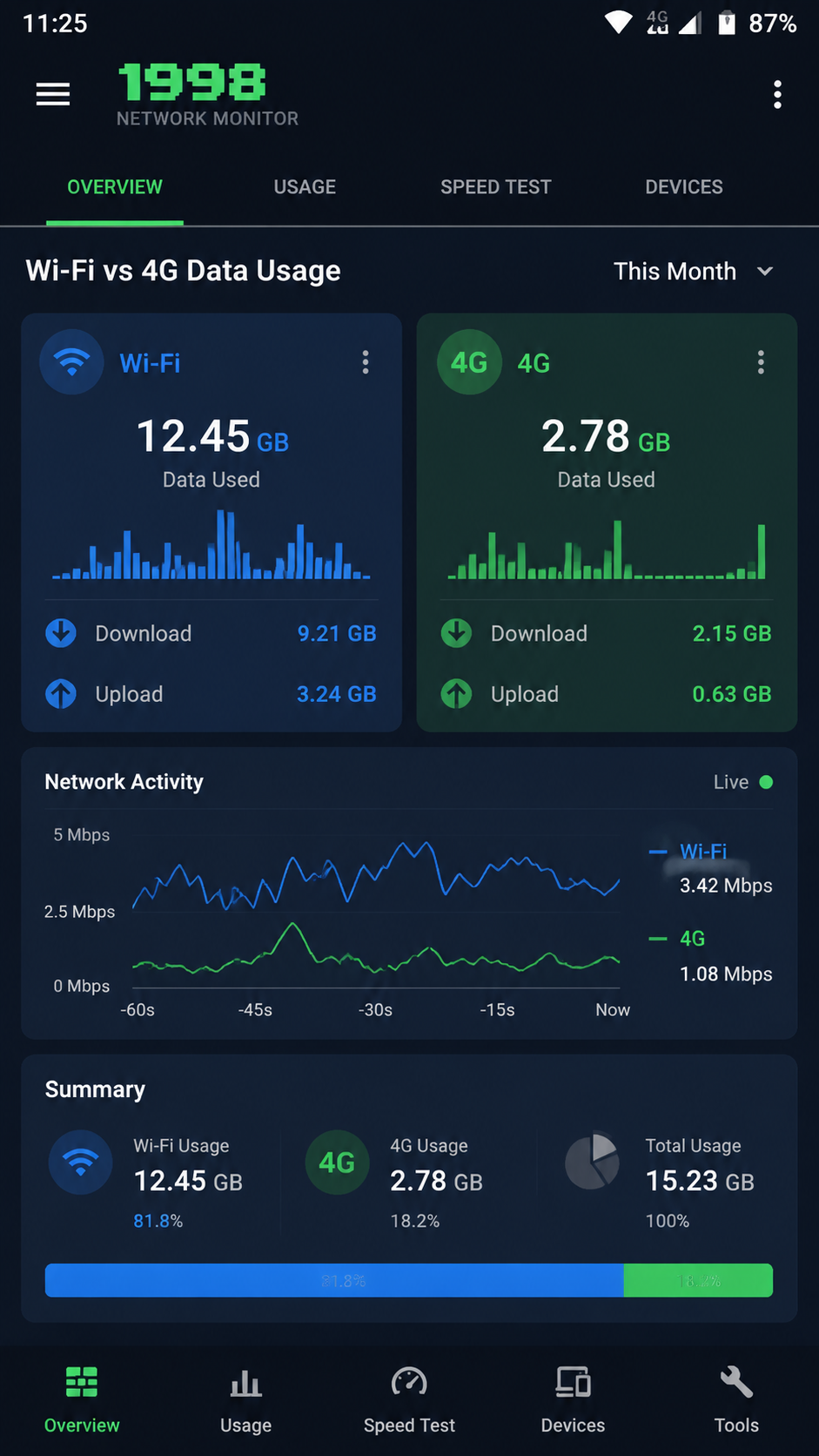Select the Overview top tab

(x=115, y=187)
